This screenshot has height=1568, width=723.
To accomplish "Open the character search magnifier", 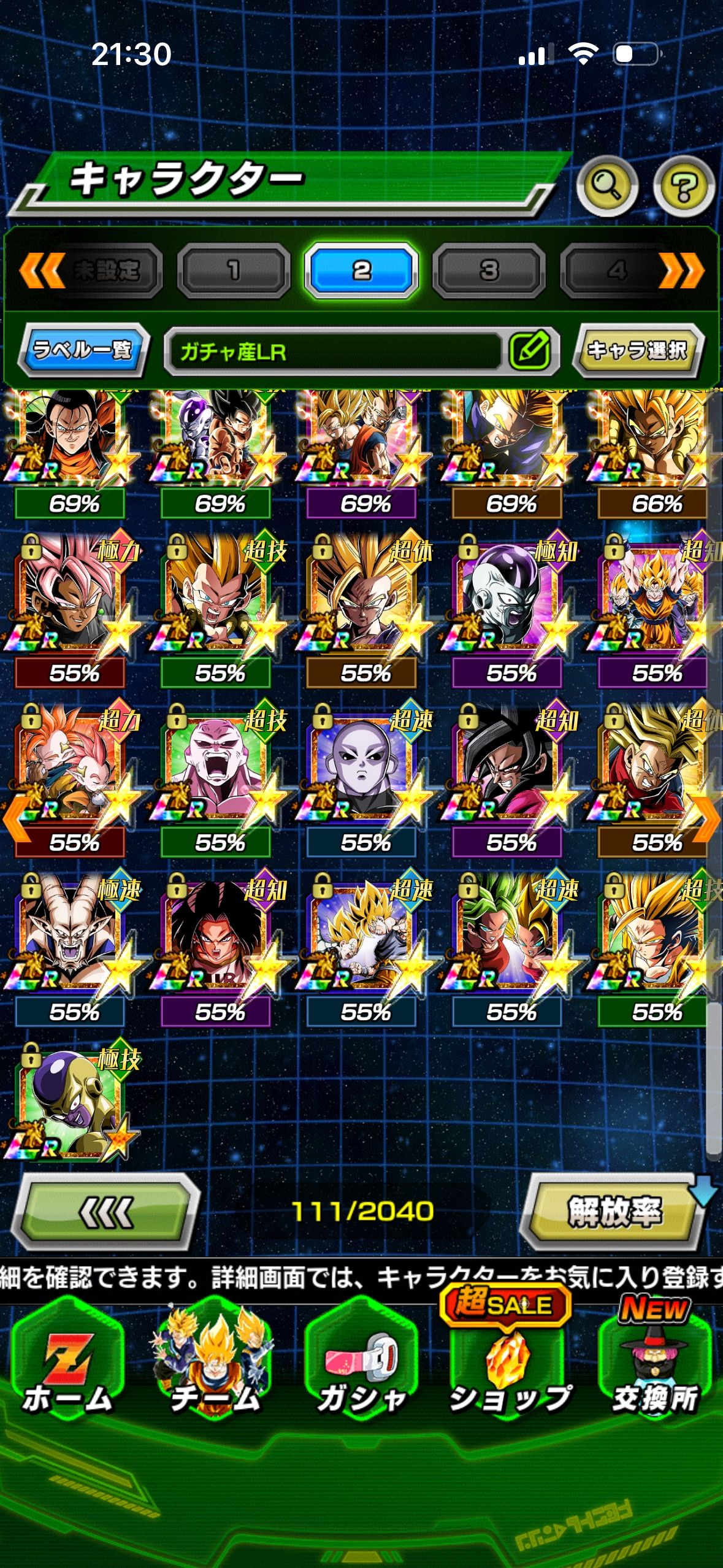I will pyautogui.click(x=606, y=186).
